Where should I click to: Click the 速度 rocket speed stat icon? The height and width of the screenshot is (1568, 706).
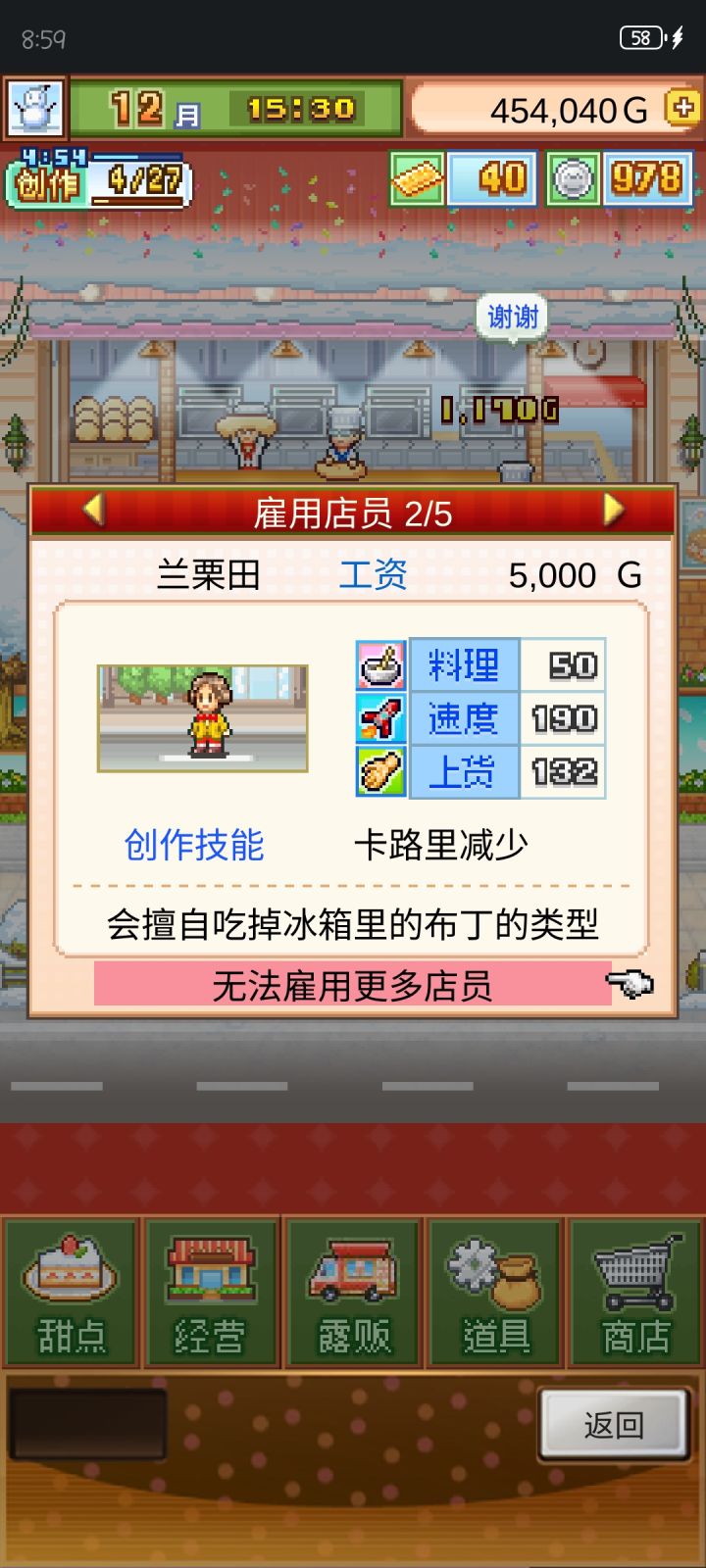381,718
